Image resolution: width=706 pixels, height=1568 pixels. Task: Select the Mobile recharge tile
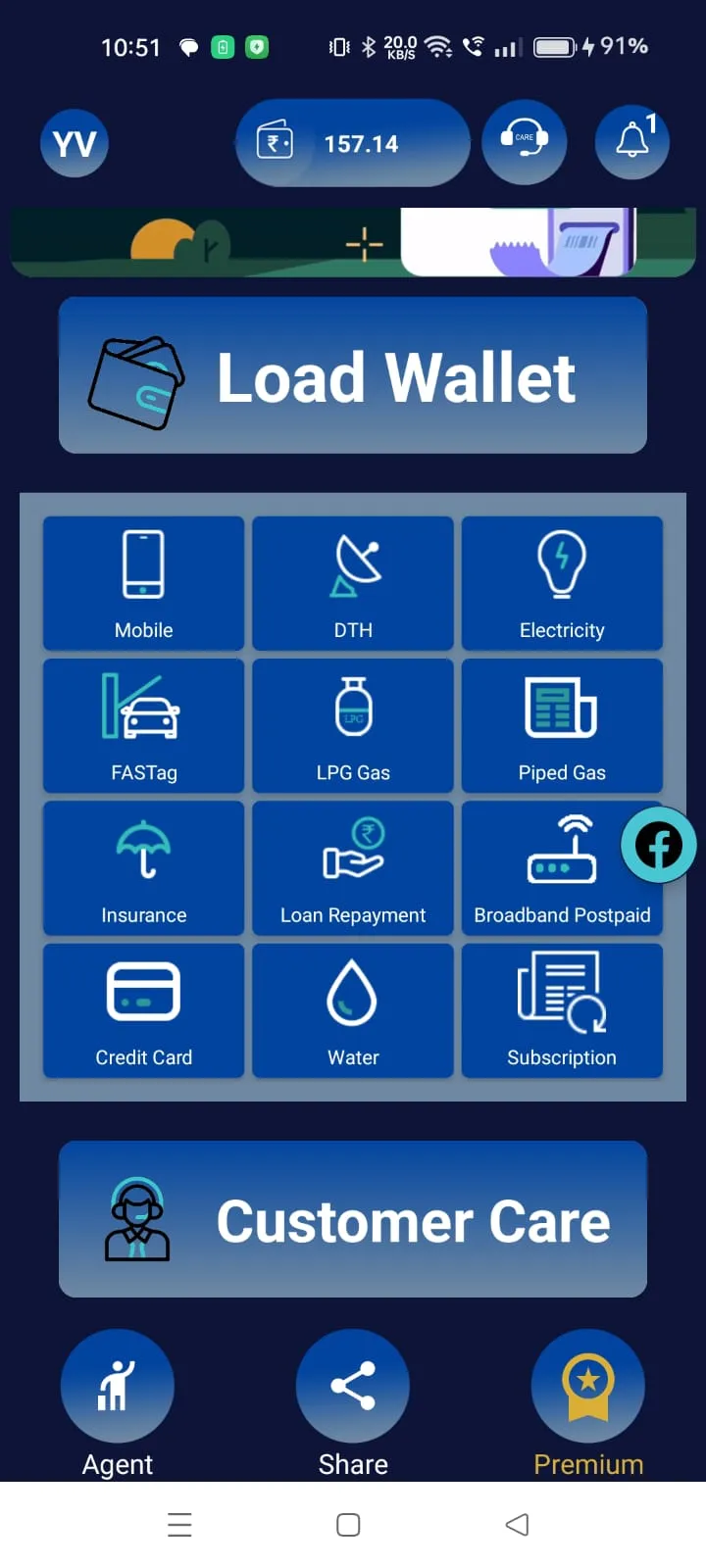click(x=144, y=583)
